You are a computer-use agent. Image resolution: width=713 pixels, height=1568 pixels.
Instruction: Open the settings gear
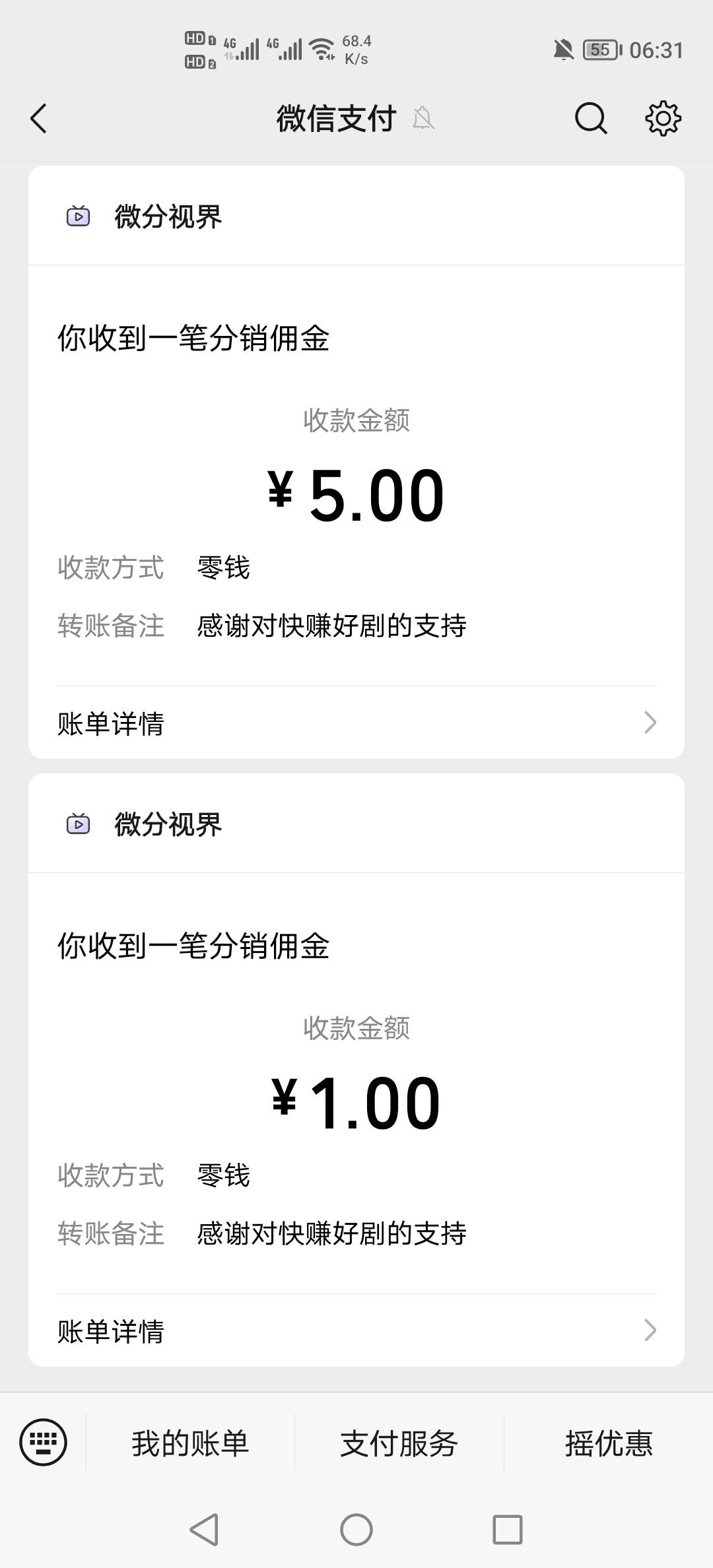(663, 119)
